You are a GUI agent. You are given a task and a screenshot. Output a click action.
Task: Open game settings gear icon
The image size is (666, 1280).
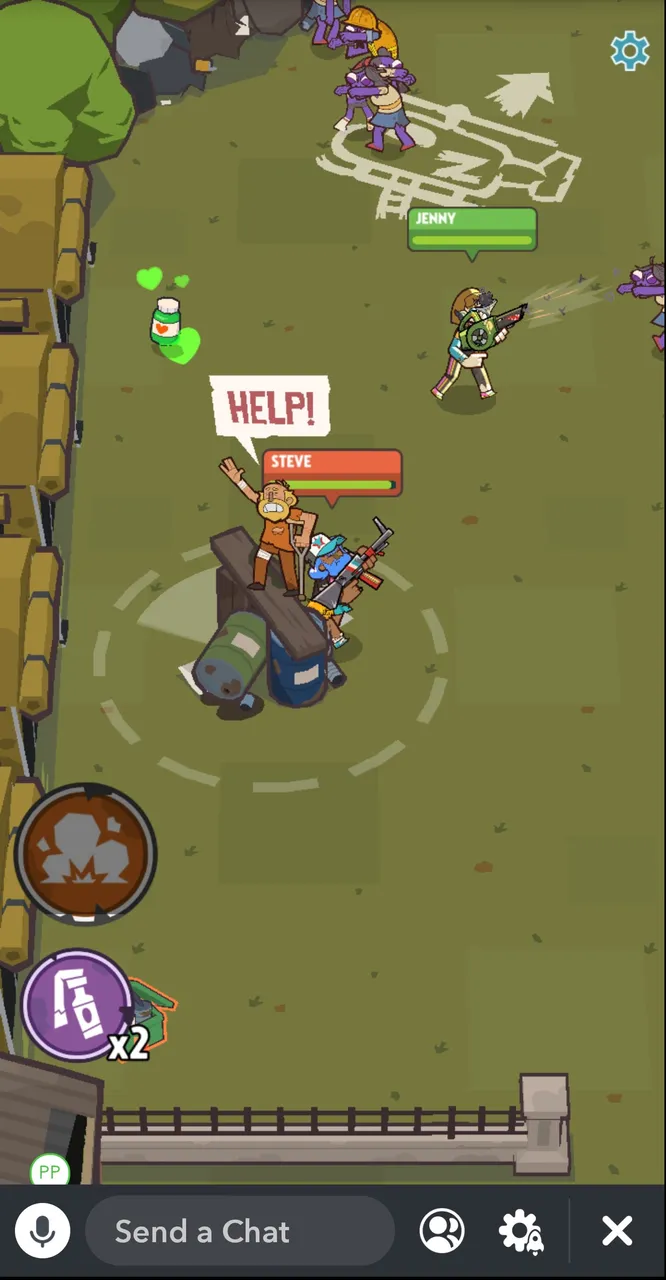[x=629, y=50]
